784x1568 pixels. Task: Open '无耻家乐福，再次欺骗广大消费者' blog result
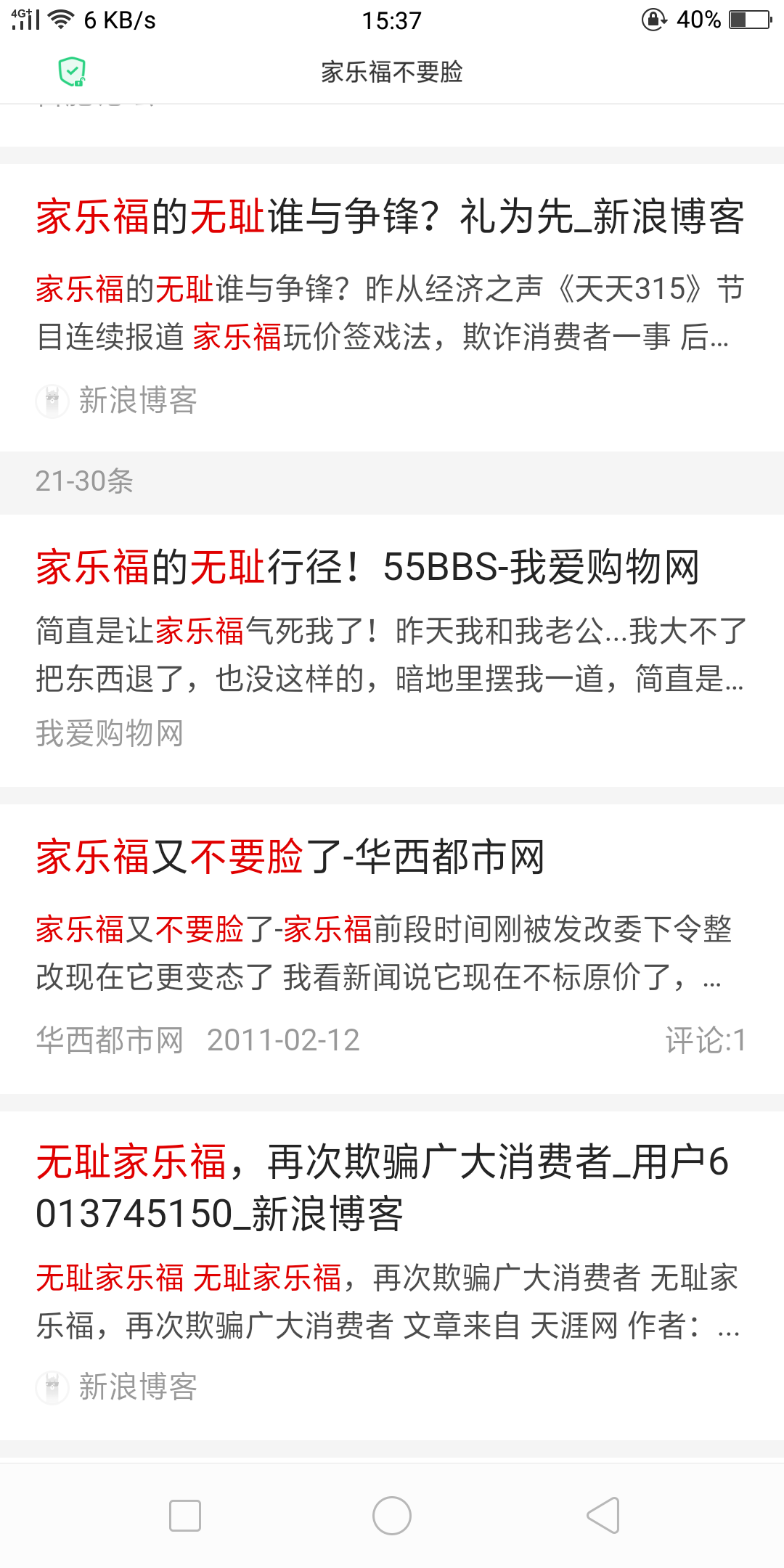382,1187
